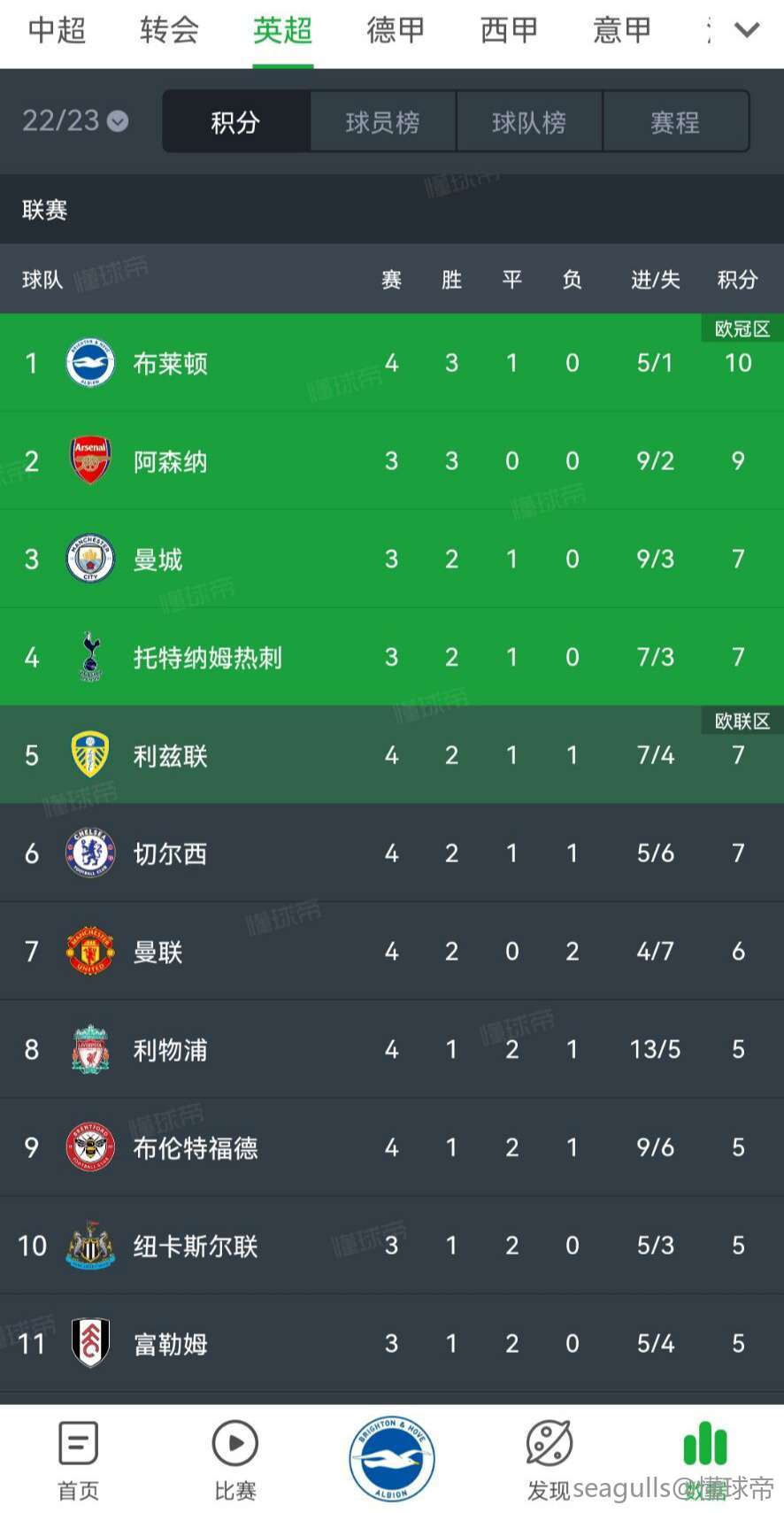Viewport: 784px width, 1513px height.
Task: Select the 利物浦 team row
Action: pyautogui.click(x=392, y=1050)
